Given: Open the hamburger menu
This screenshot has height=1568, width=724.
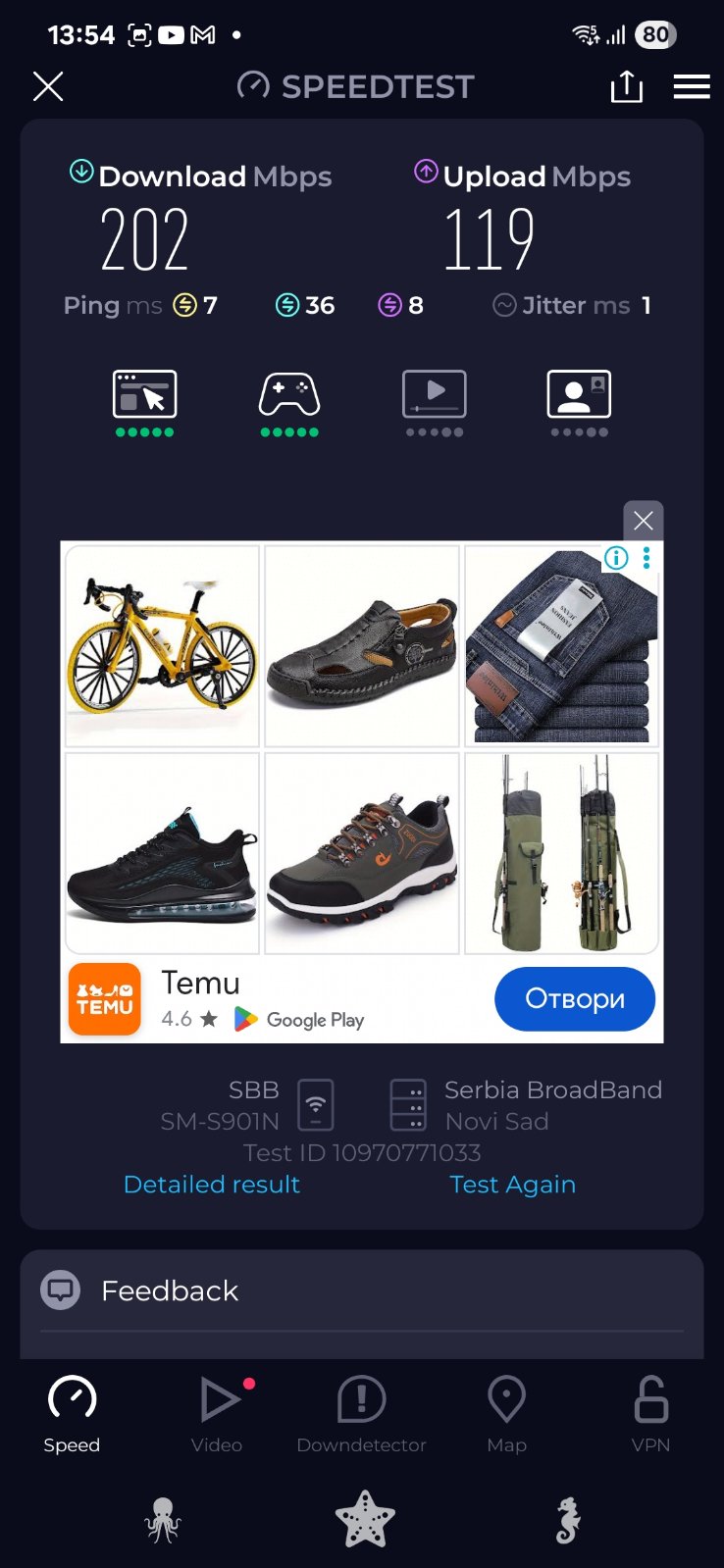Looking at the screenshot, I should click(x=692, y=86).
